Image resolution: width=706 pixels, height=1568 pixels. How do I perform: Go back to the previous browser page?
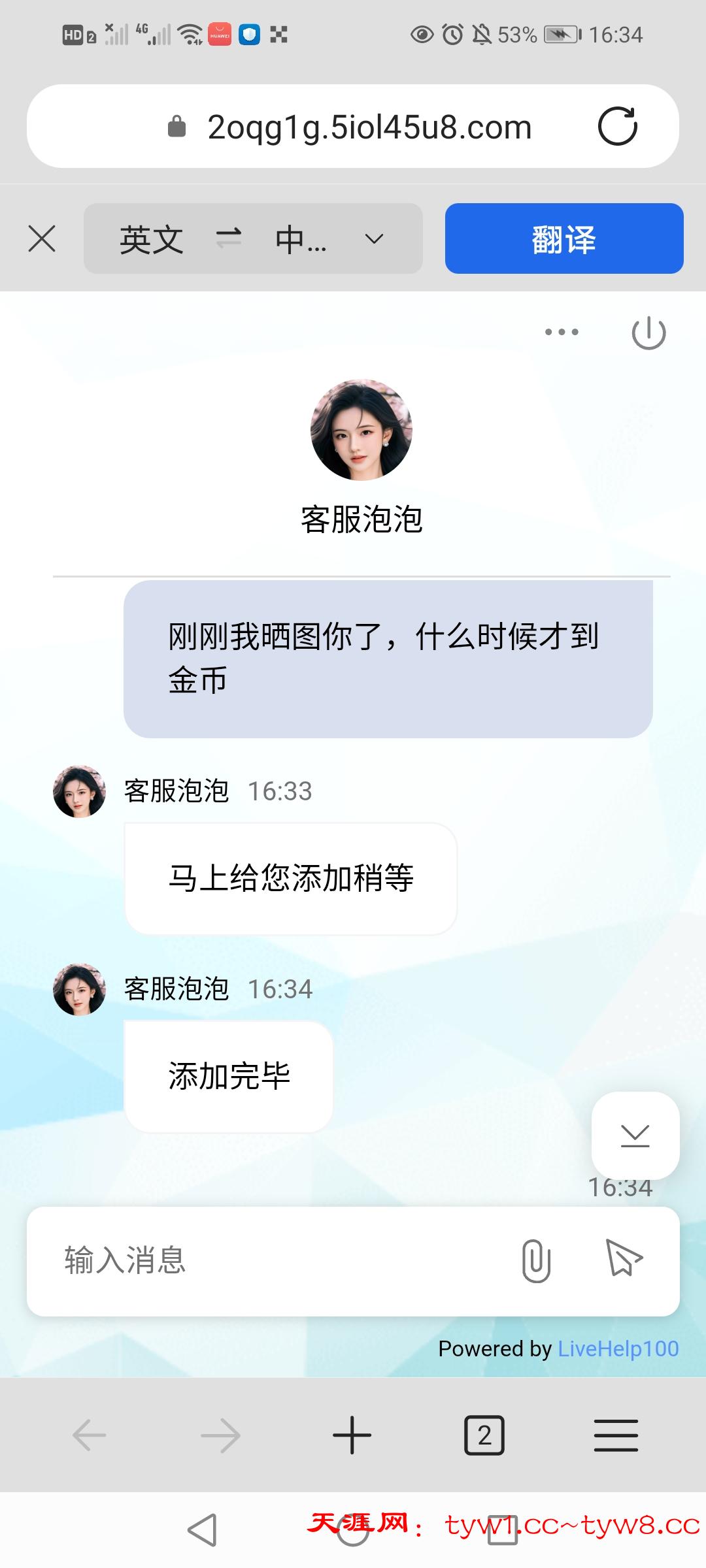click(x=90, y=1435)
